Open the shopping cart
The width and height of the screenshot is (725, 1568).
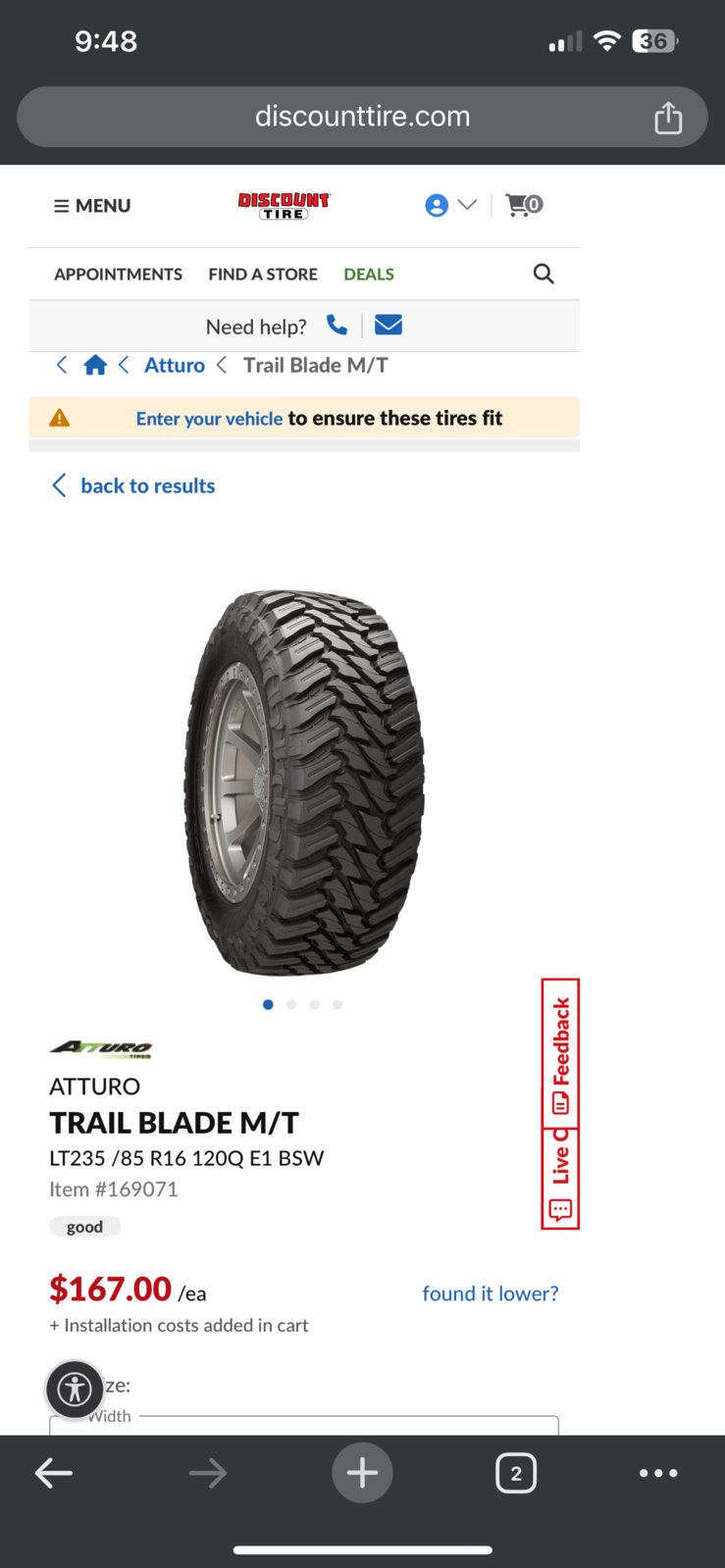(523, 205)
